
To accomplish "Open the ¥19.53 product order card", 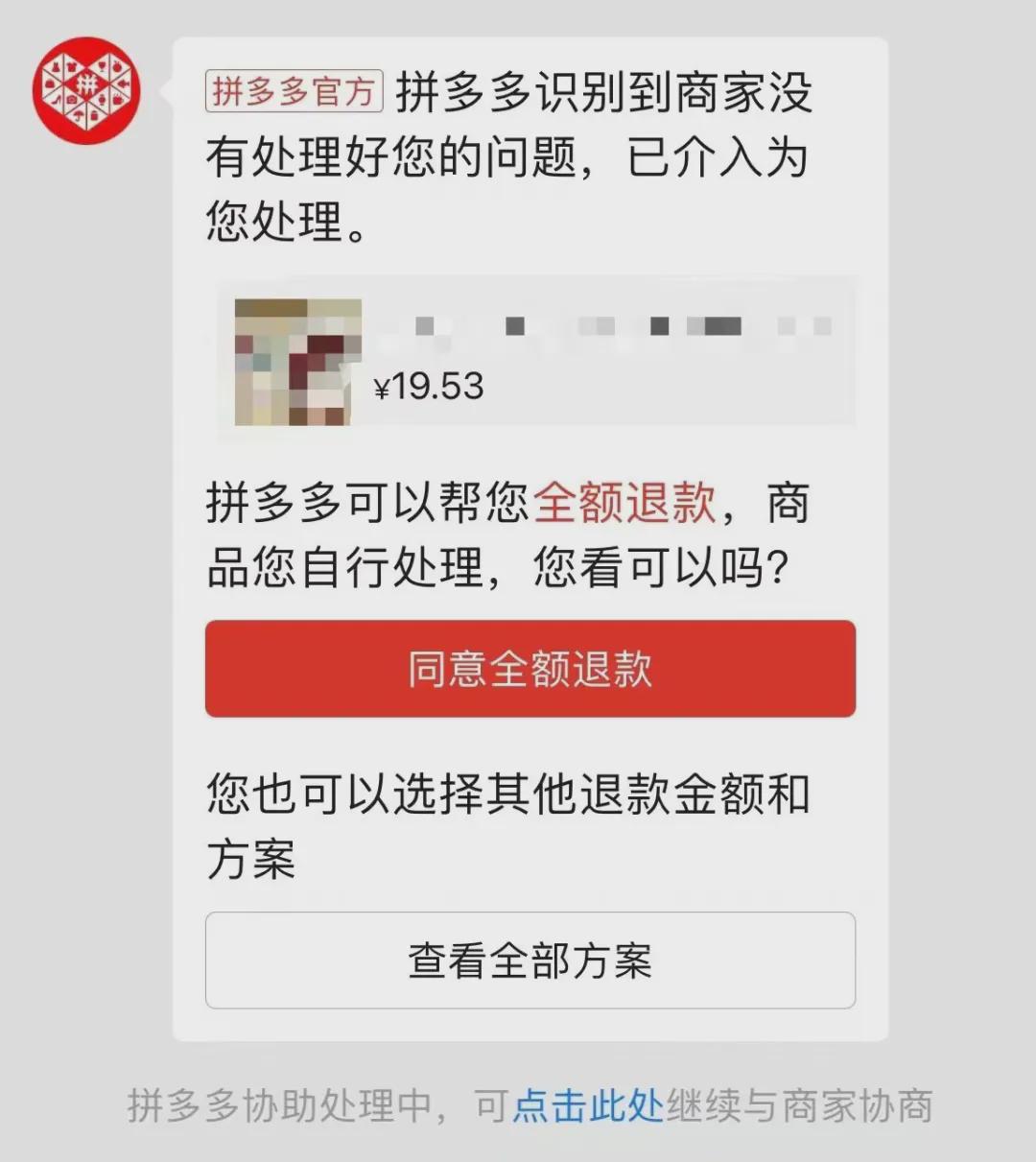I will point(537,361).
